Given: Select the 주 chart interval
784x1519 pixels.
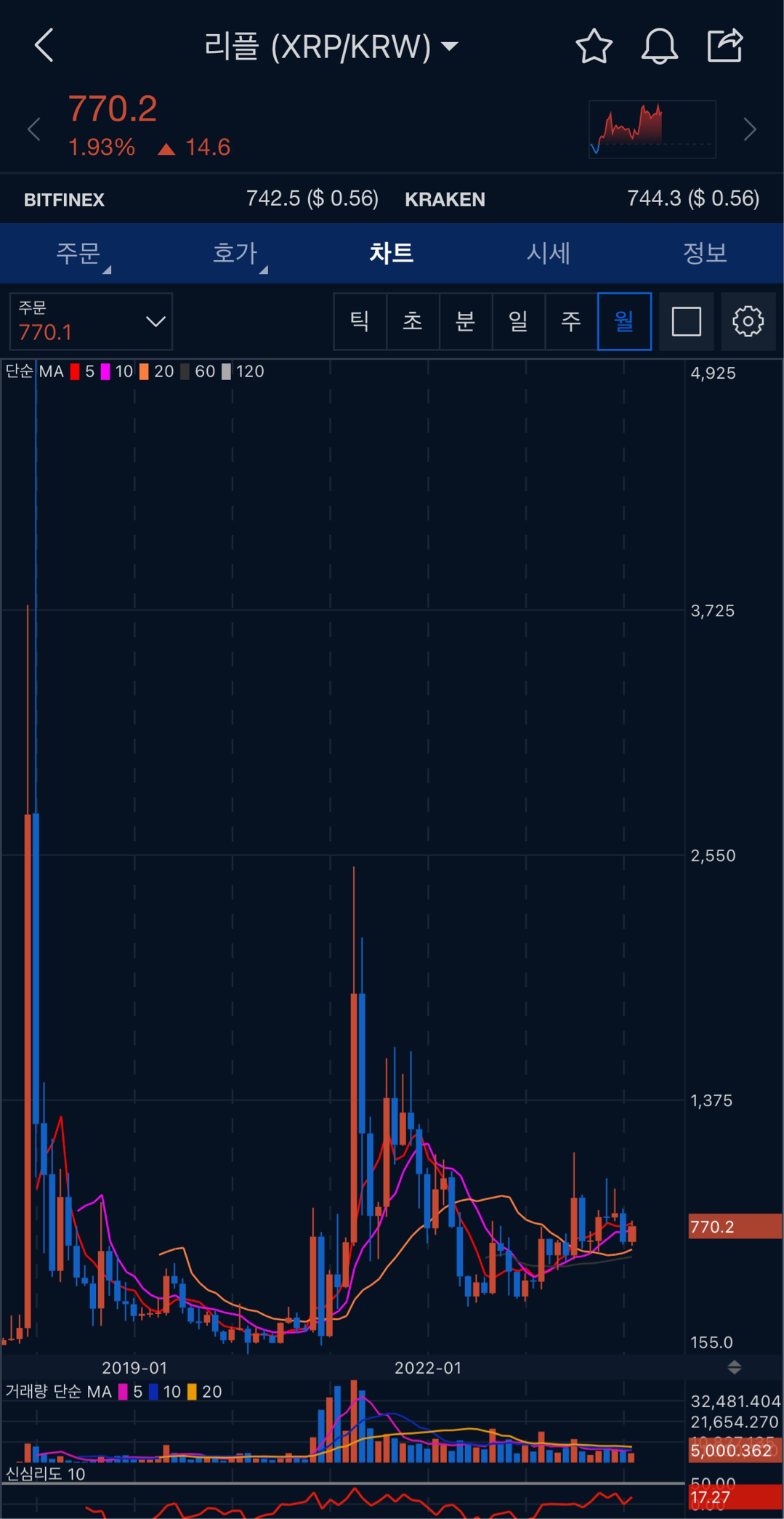Looking at the screenshot, I should tap(571, 321).
